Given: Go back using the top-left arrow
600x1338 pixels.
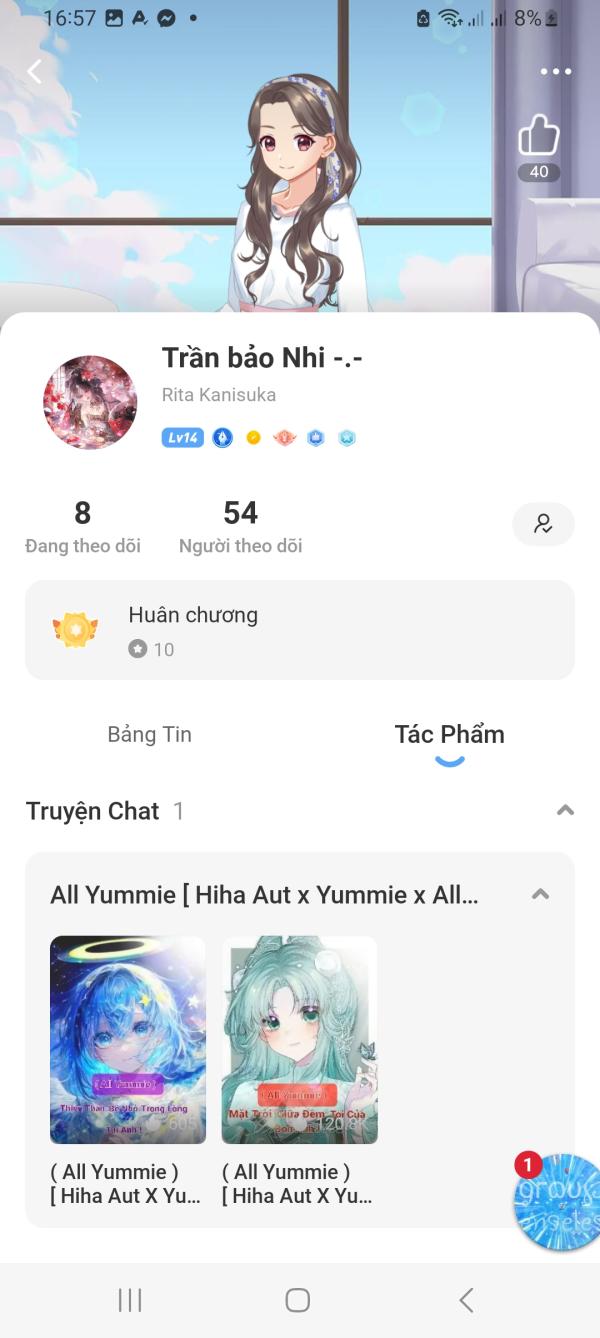Looking at the screenshot, I should pyautogui.click(x=35, y=71).
